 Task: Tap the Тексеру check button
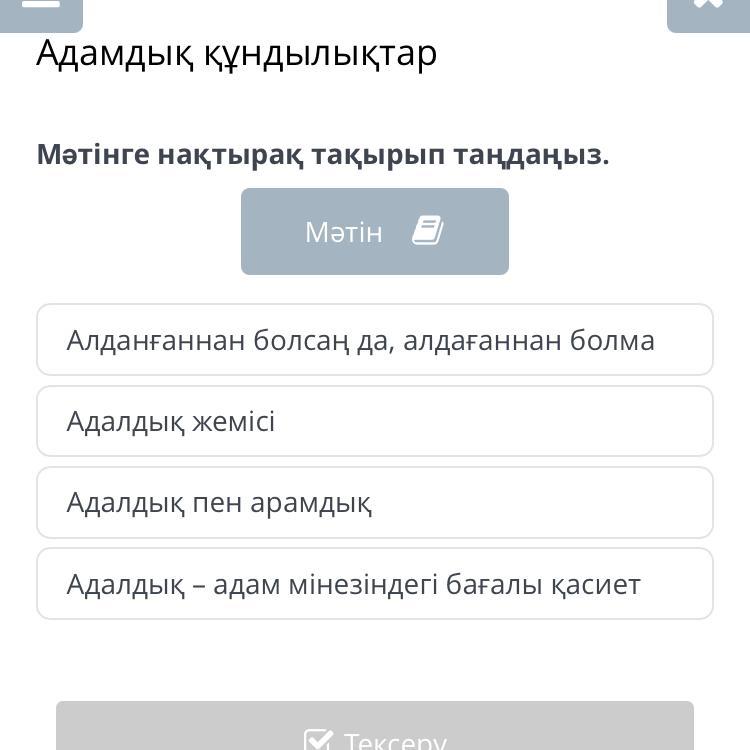coord(374,732)
